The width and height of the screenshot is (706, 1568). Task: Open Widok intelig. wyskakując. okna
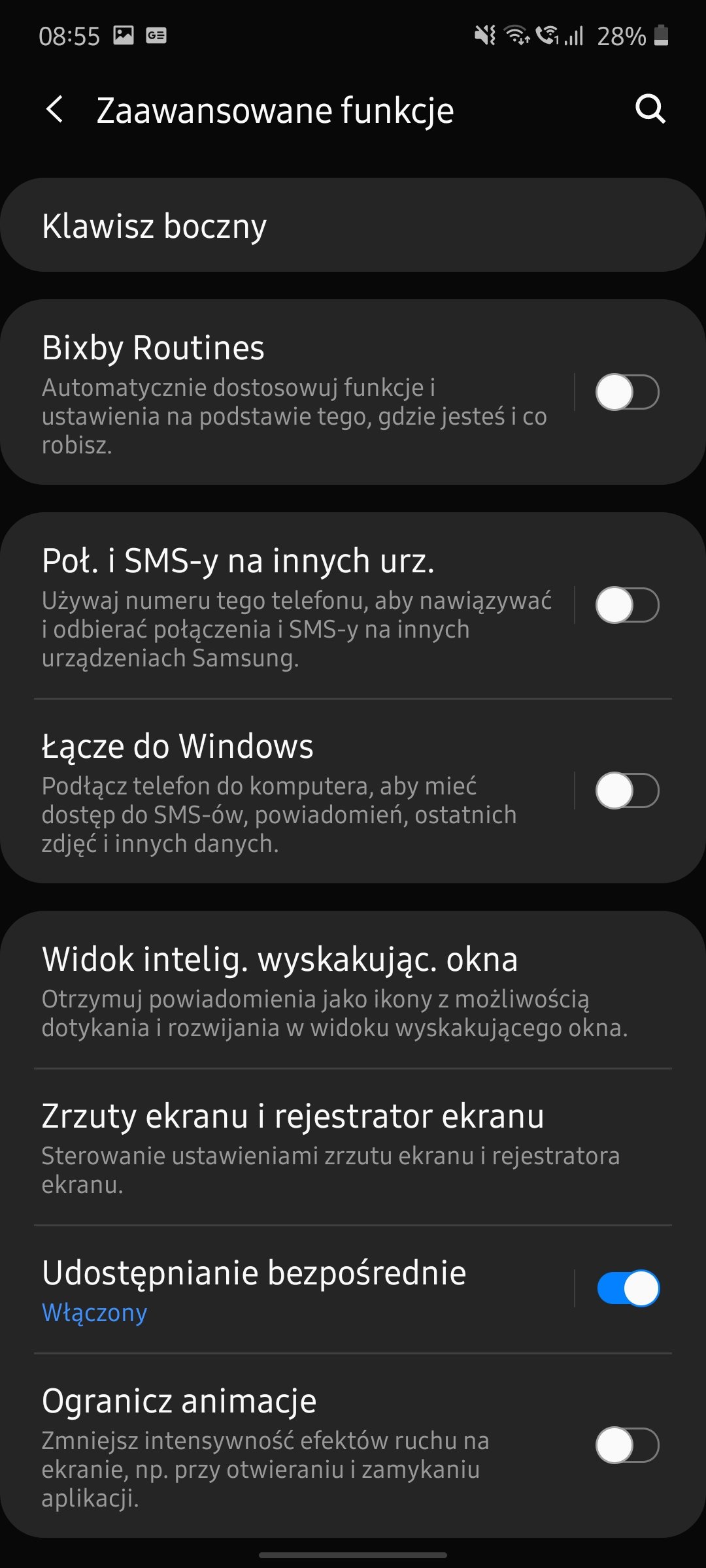[x=353, y=990]
